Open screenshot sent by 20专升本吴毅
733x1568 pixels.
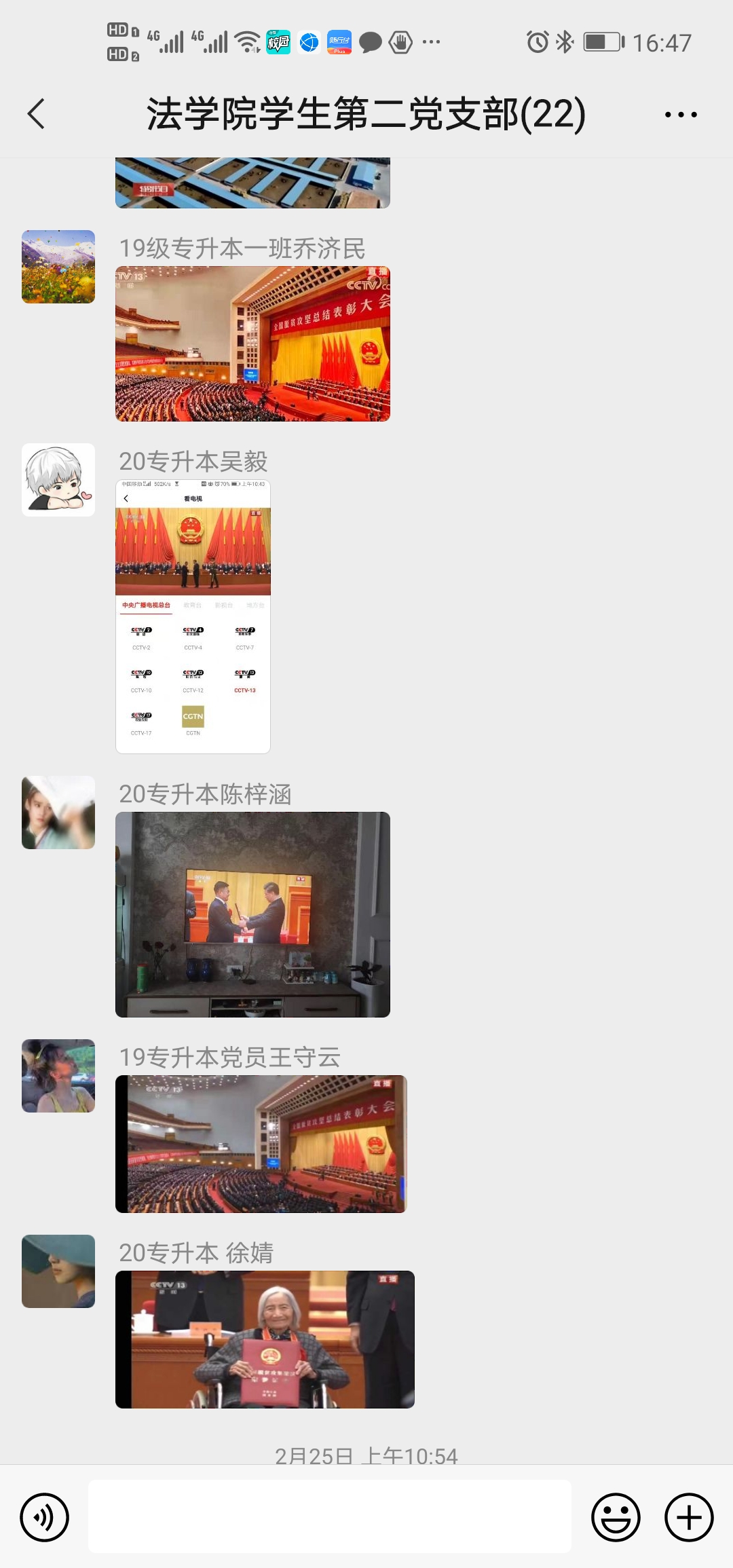[x=193, y=616]
